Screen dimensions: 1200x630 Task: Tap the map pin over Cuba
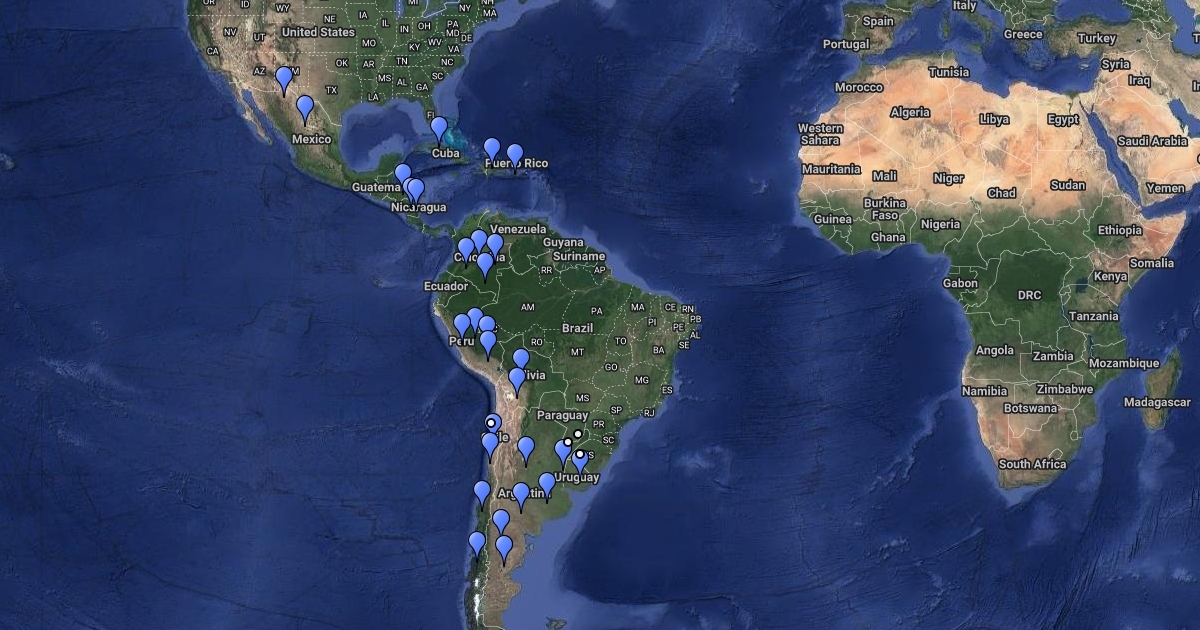tap(439, 128)
